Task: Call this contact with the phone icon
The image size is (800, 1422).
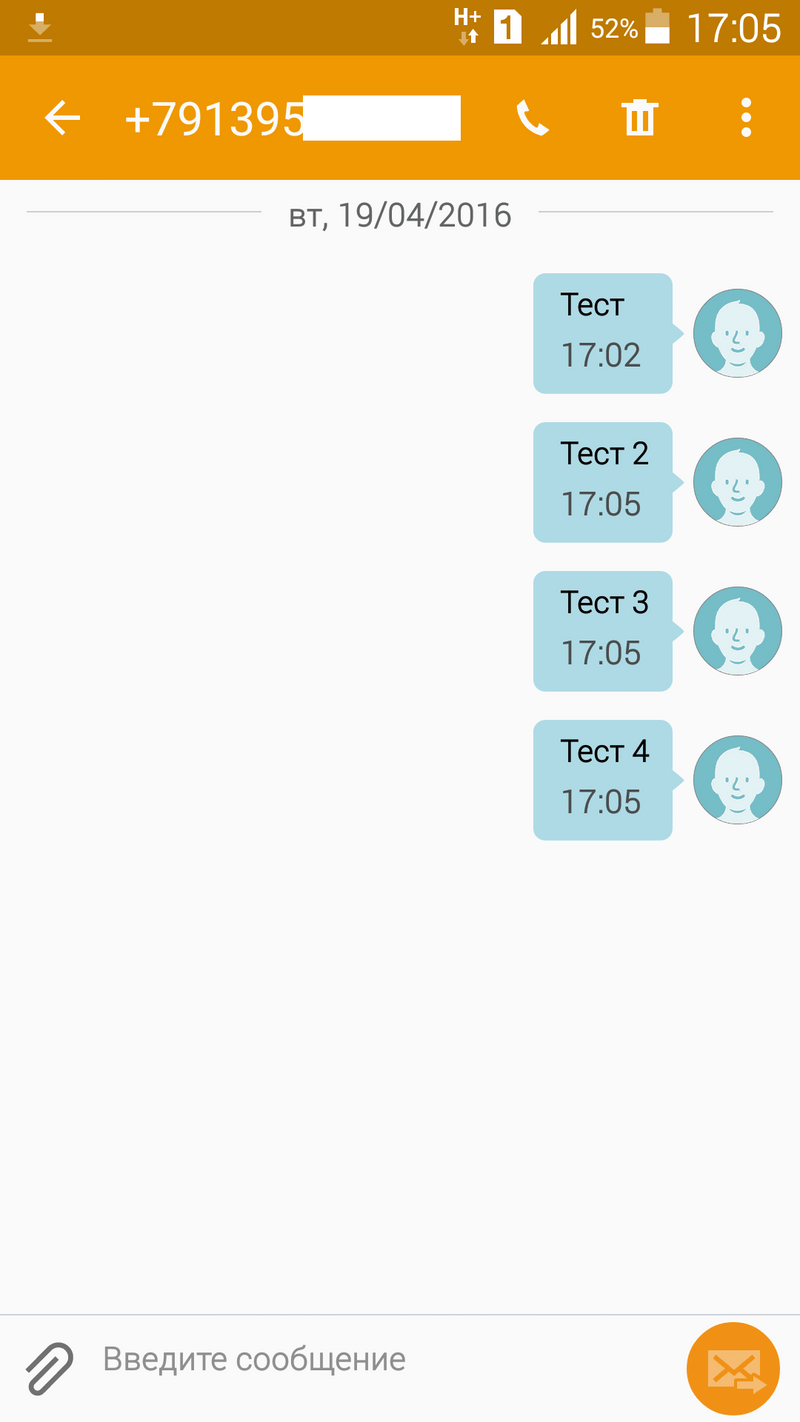Action: [532, 119]
